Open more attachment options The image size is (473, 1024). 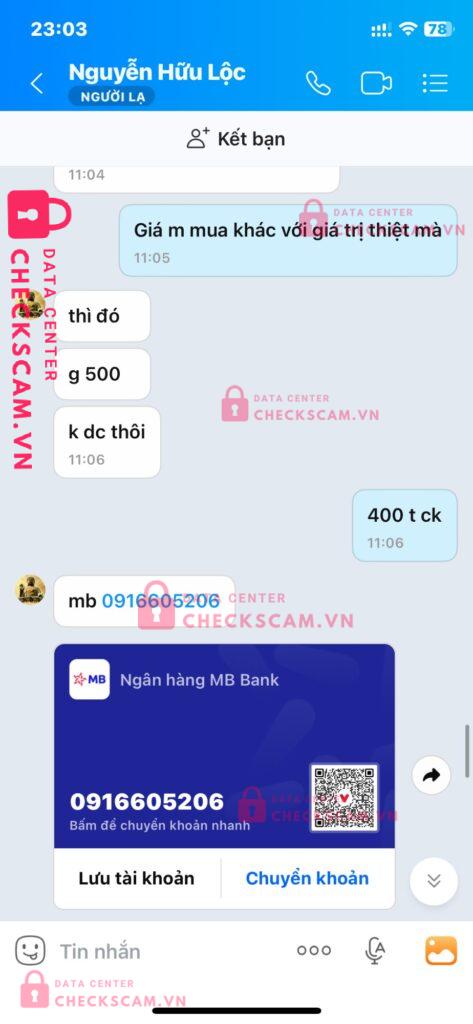click(x=314, y=951)
